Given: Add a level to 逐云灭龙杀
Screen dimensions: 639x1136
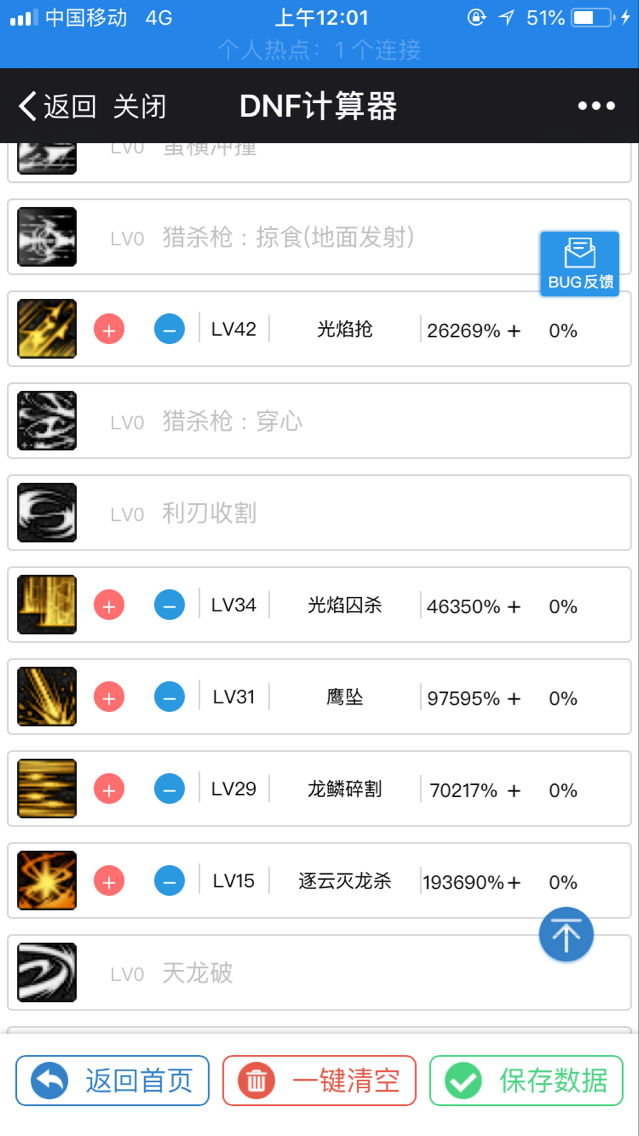Looking at the screenshot, I should click(x=109, y=881).
